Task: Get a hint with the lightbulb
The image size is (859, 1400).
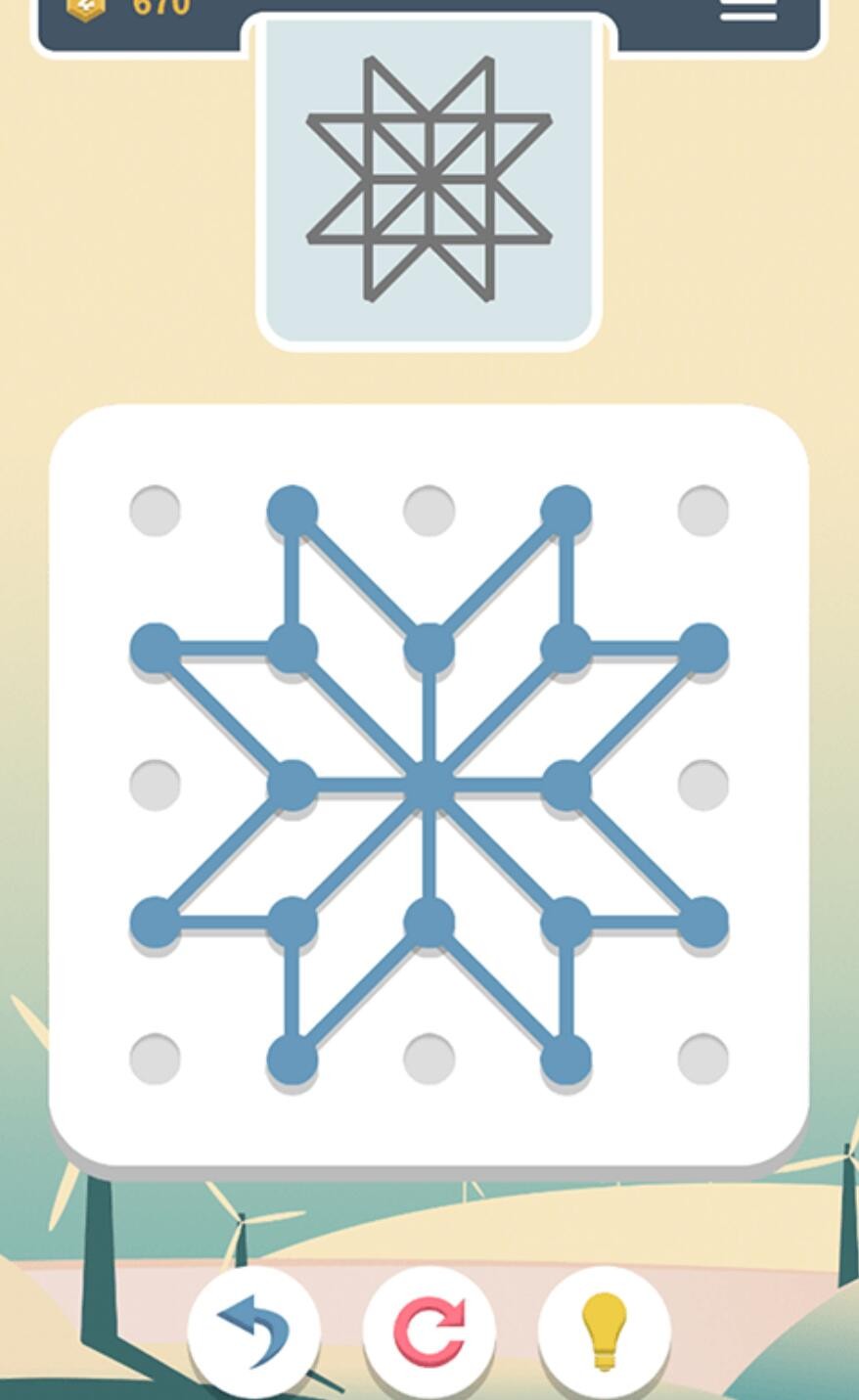Action: 605,1331
